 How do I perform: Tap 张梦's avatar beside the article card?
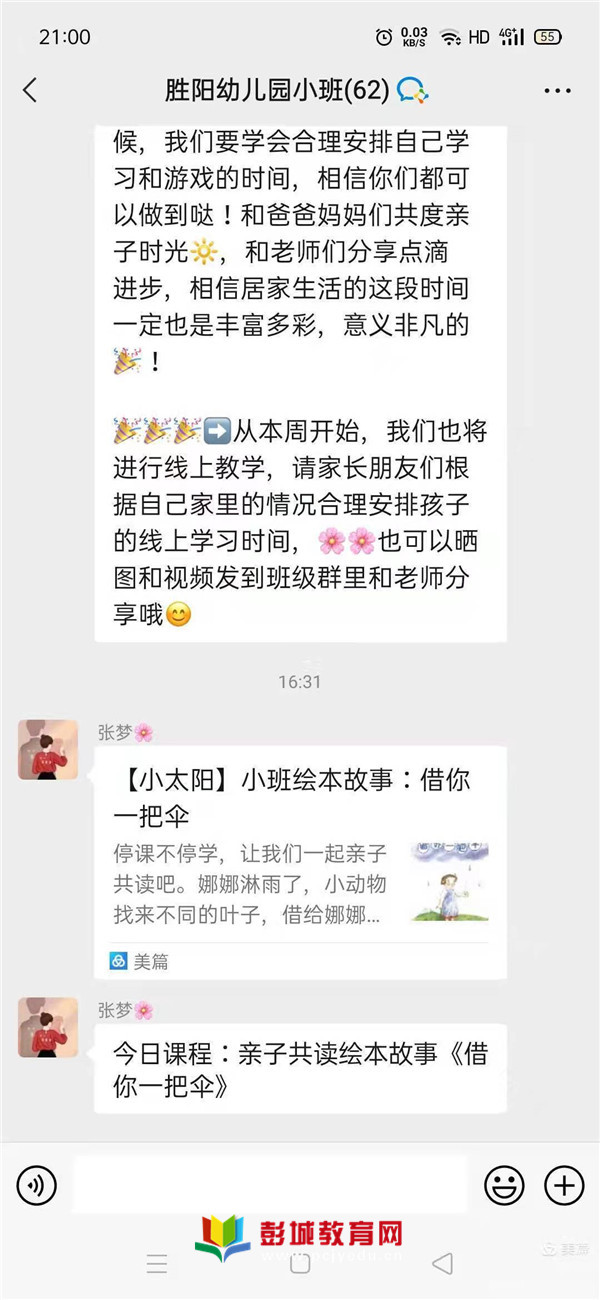tap(48, 749)
